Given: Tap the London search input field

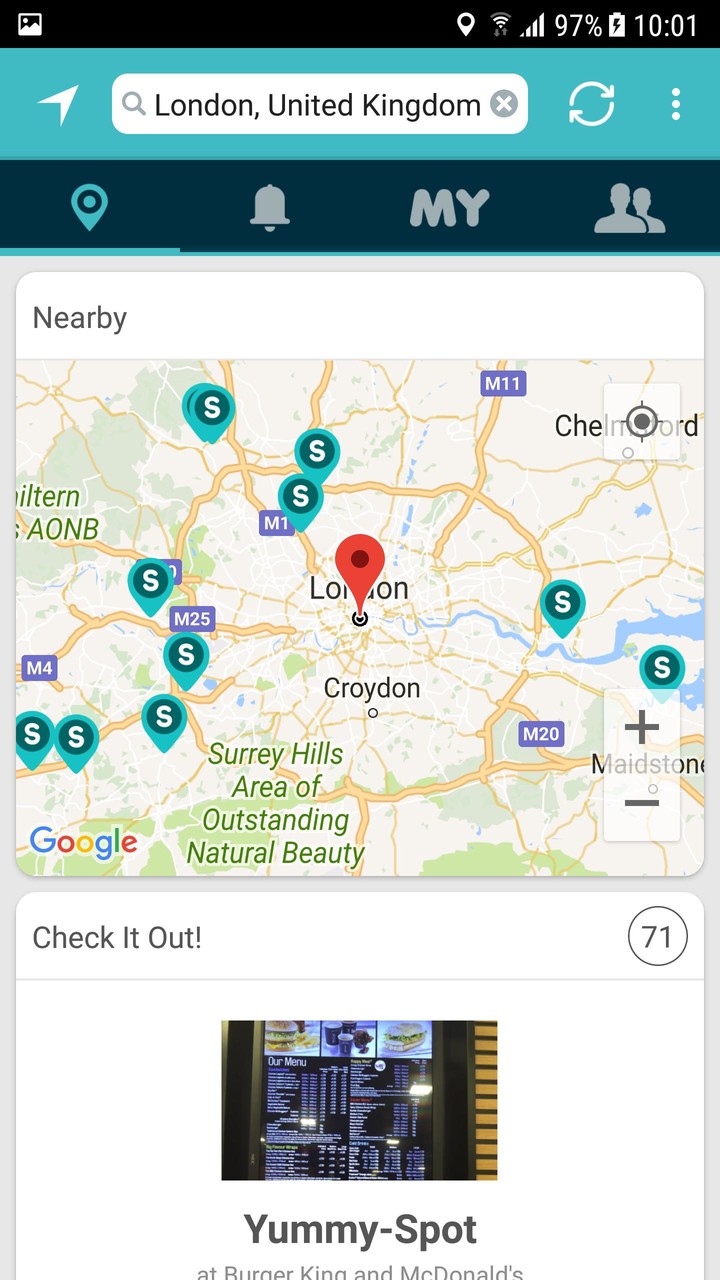Looking at the screenshot, I should click(310, 103).
